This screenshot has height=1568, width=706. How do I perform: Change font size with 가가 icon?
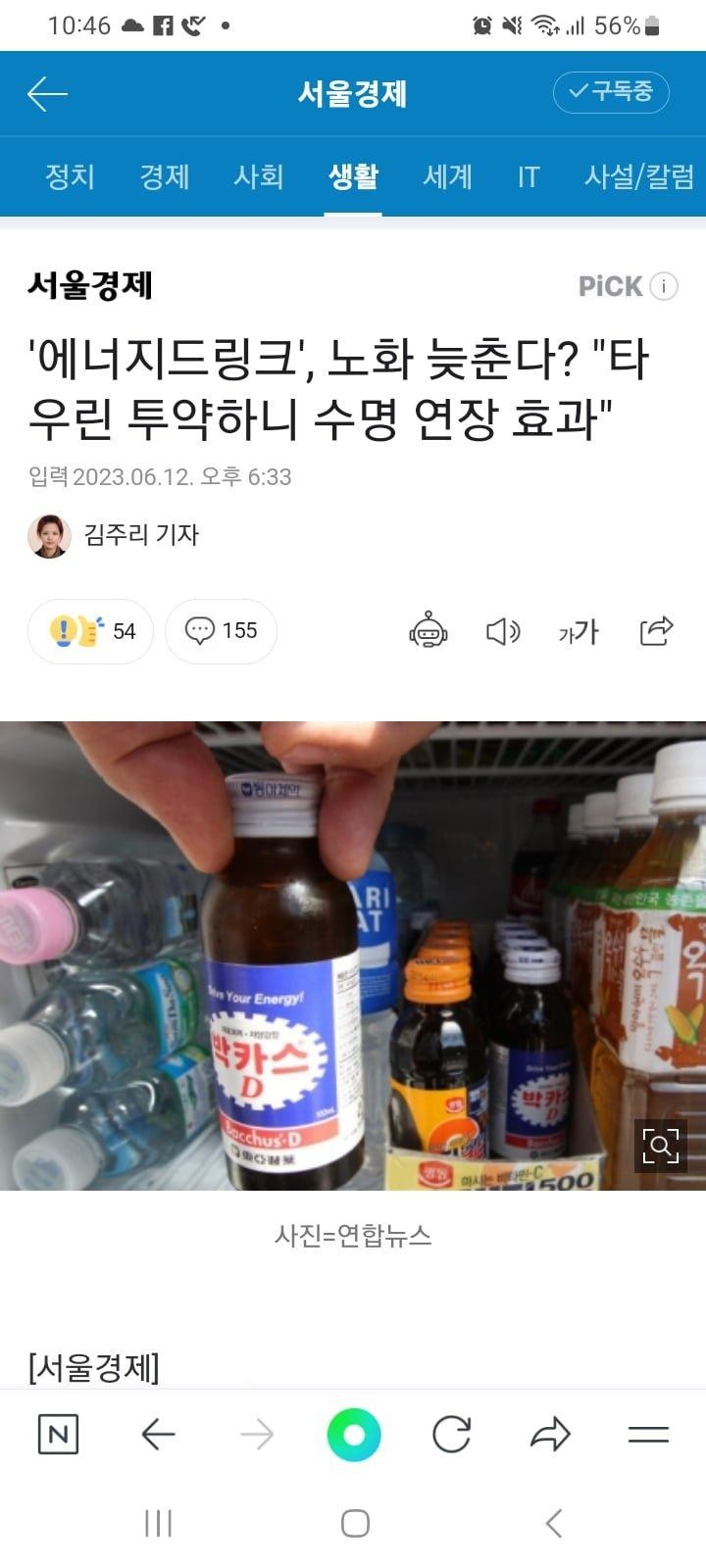point(579,631)
